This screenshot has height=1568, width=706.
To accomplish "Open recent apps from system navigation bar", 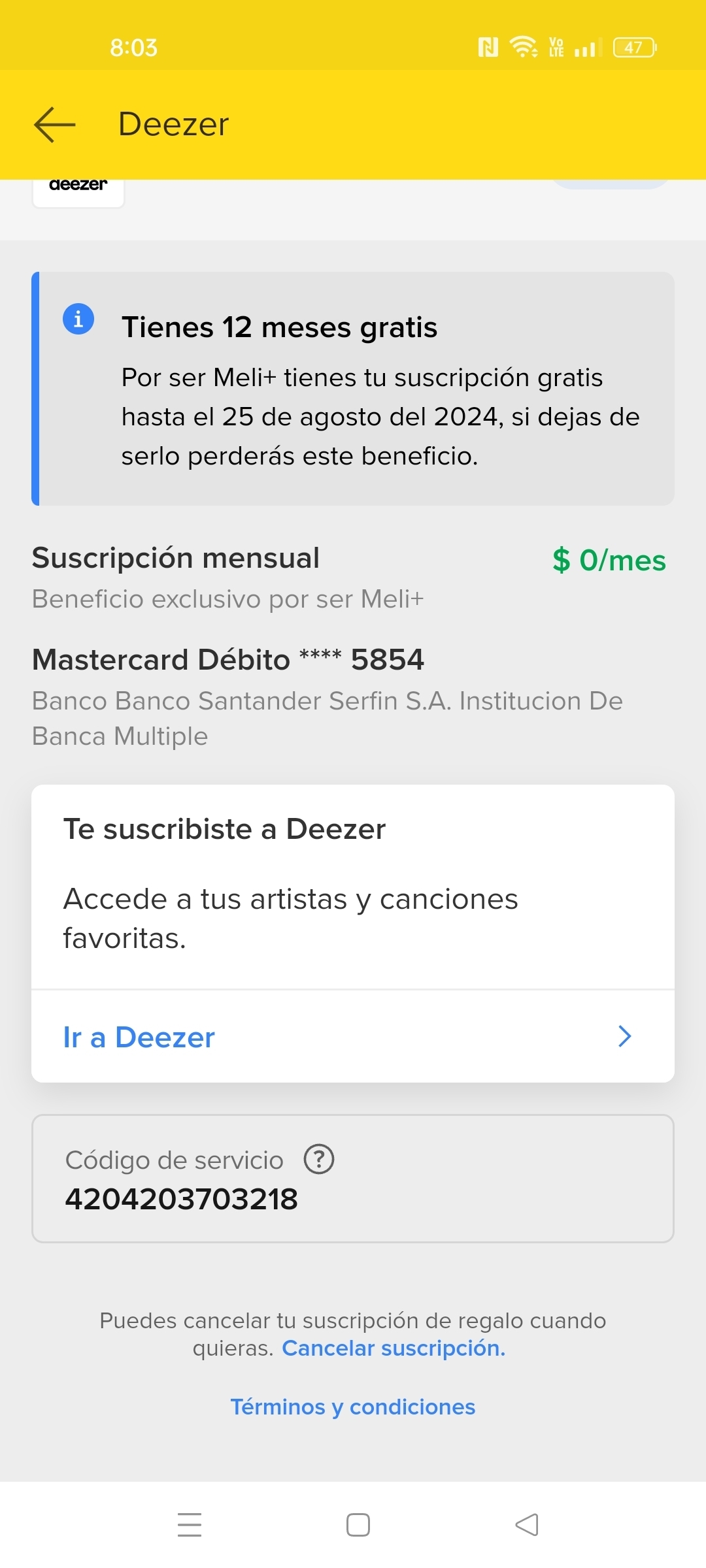I will point(190,1525).
